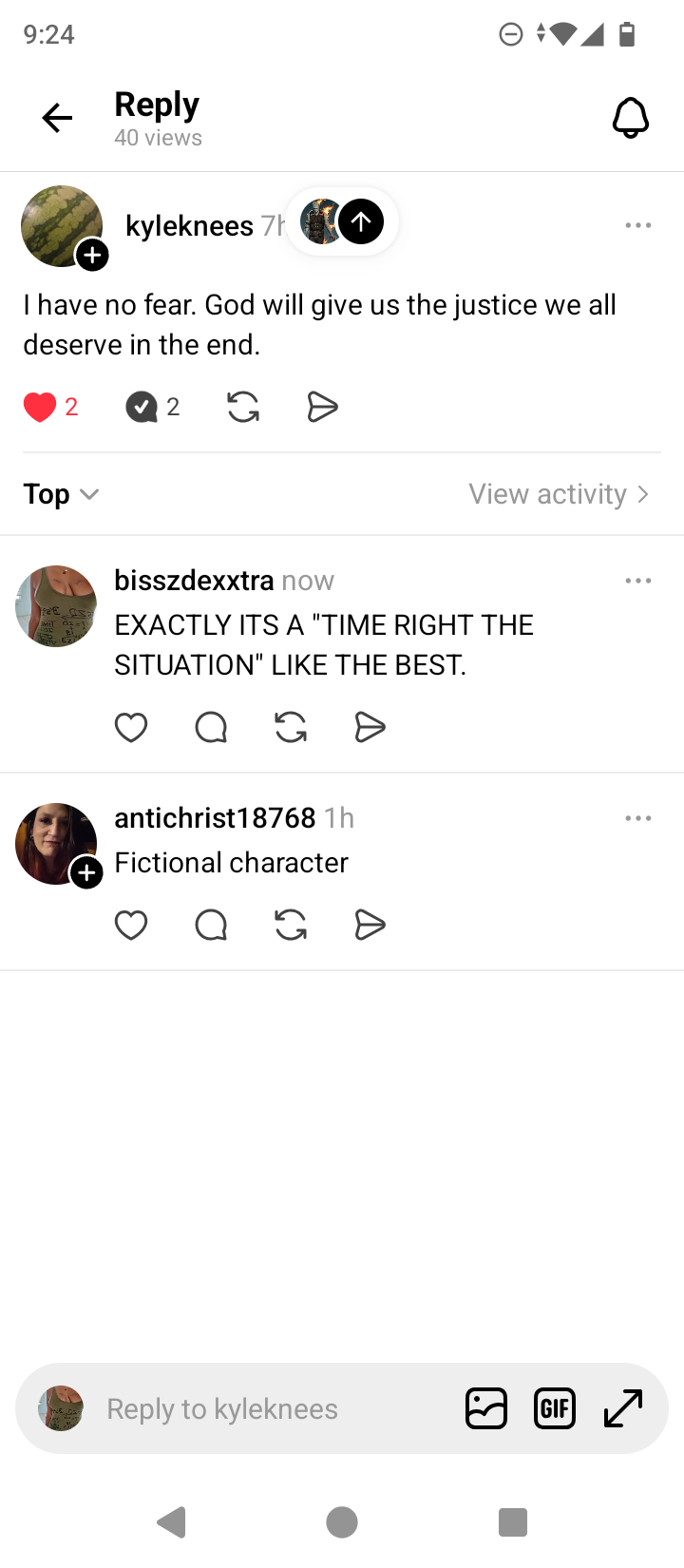Viewport: 684px width, 1568px height.
Task: Open replies on the kyleknees post
Action: [142, 408]
